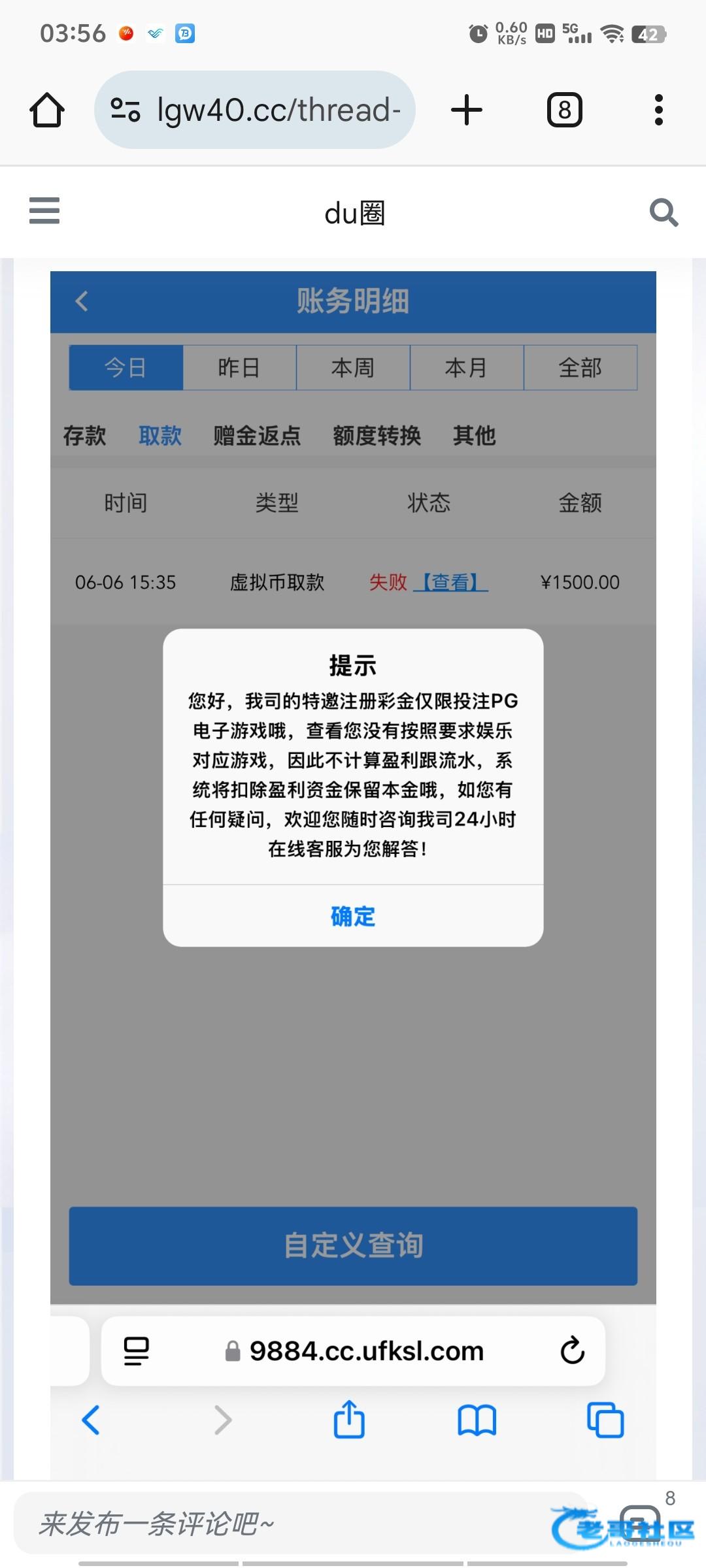706x1568 pixels.
Task: Open the site's hamburger menu
Action: [44, 211]
